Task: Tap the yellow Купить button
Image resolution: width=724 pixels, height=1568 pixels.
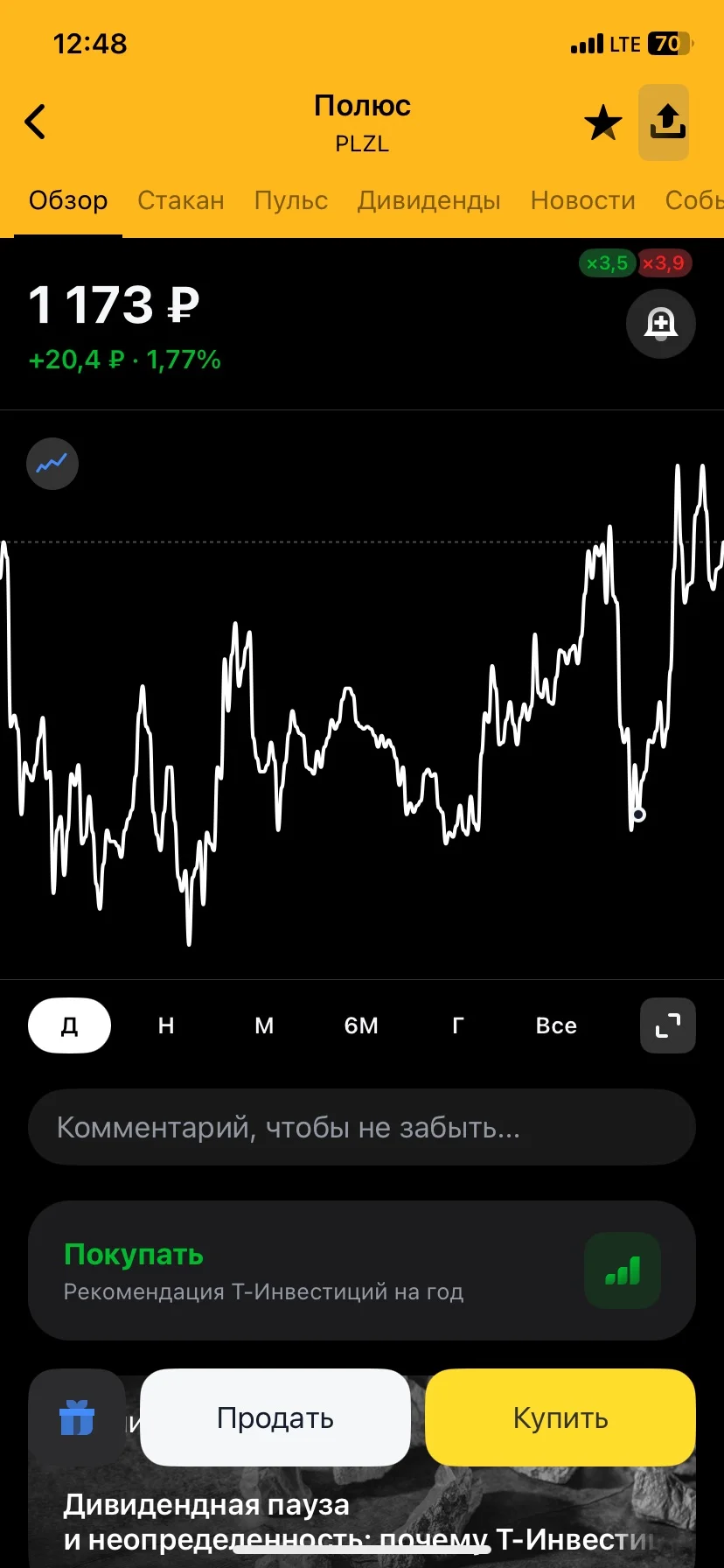Action: [560, 1417]
